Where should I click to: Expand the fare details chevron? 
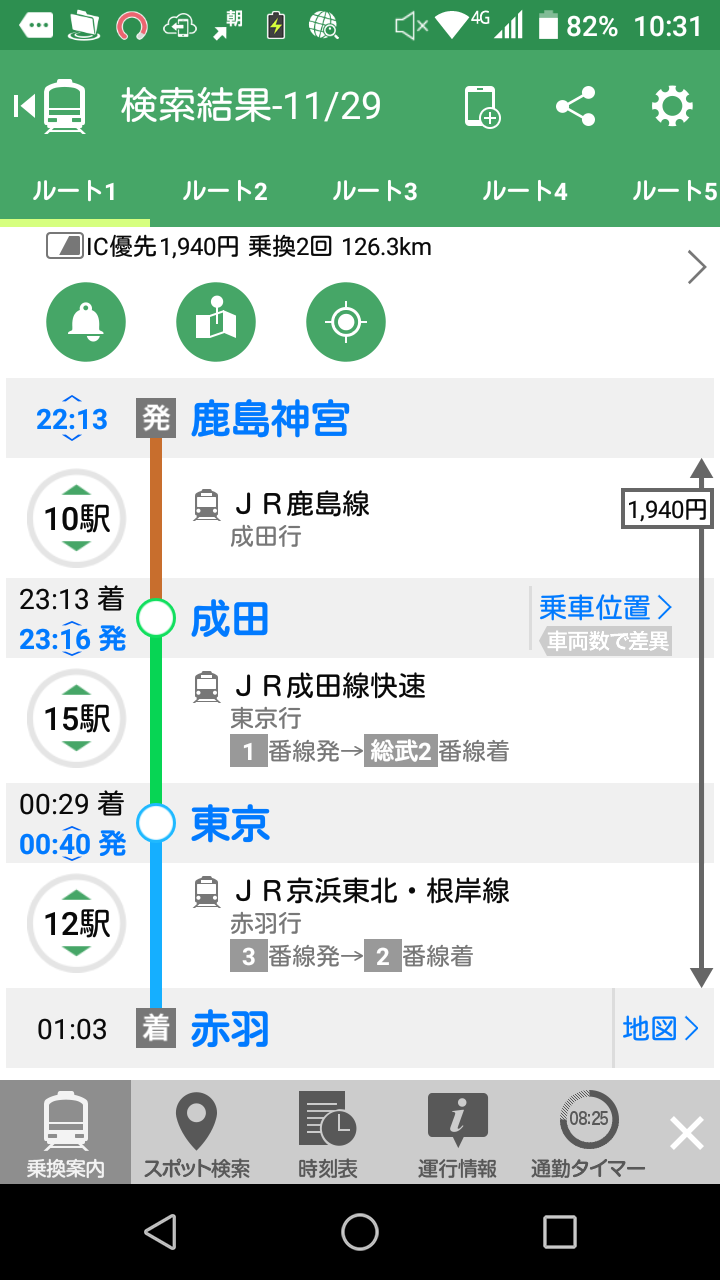[x=697, y=267]
